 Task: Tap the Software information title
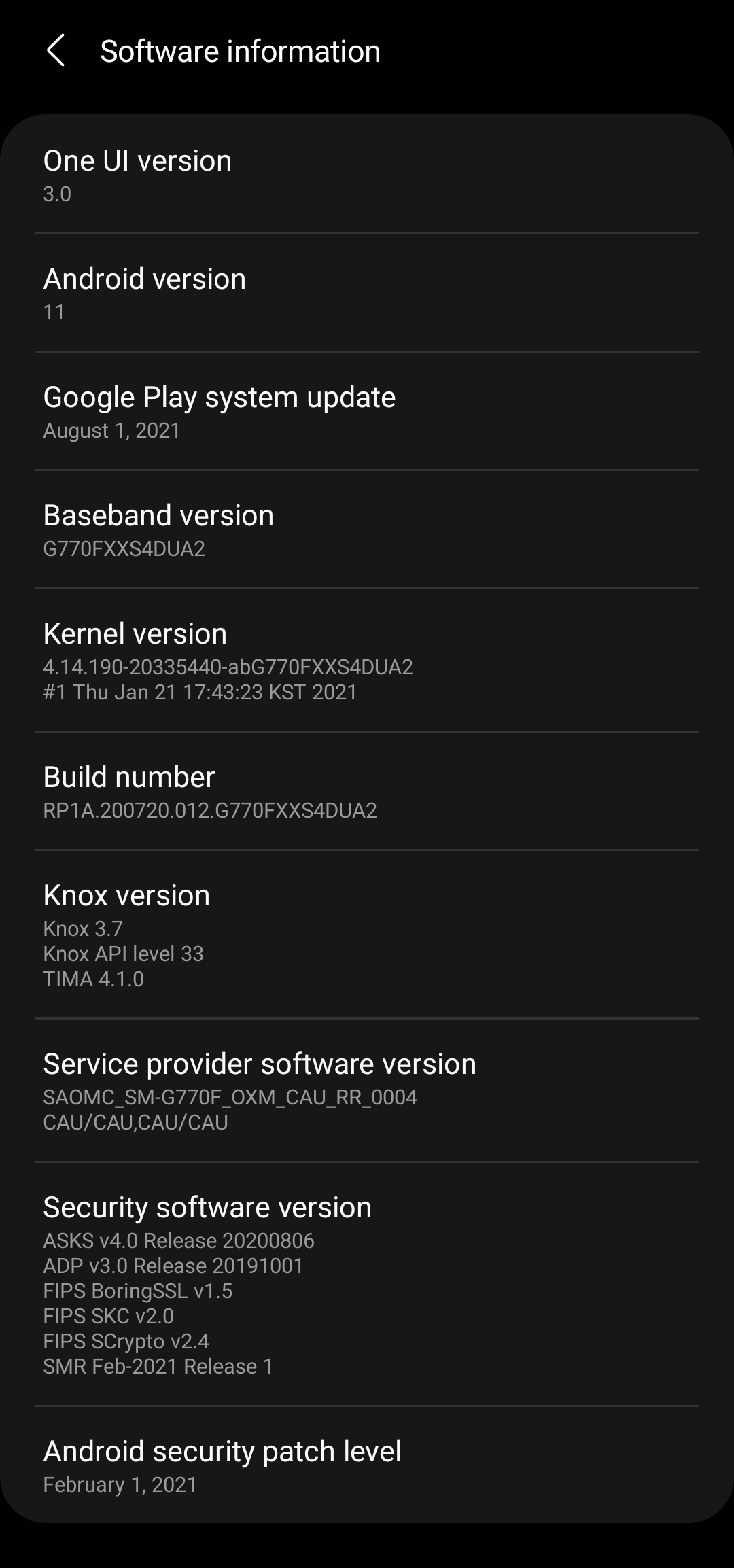pyautogui.click(x=239, y=51)
